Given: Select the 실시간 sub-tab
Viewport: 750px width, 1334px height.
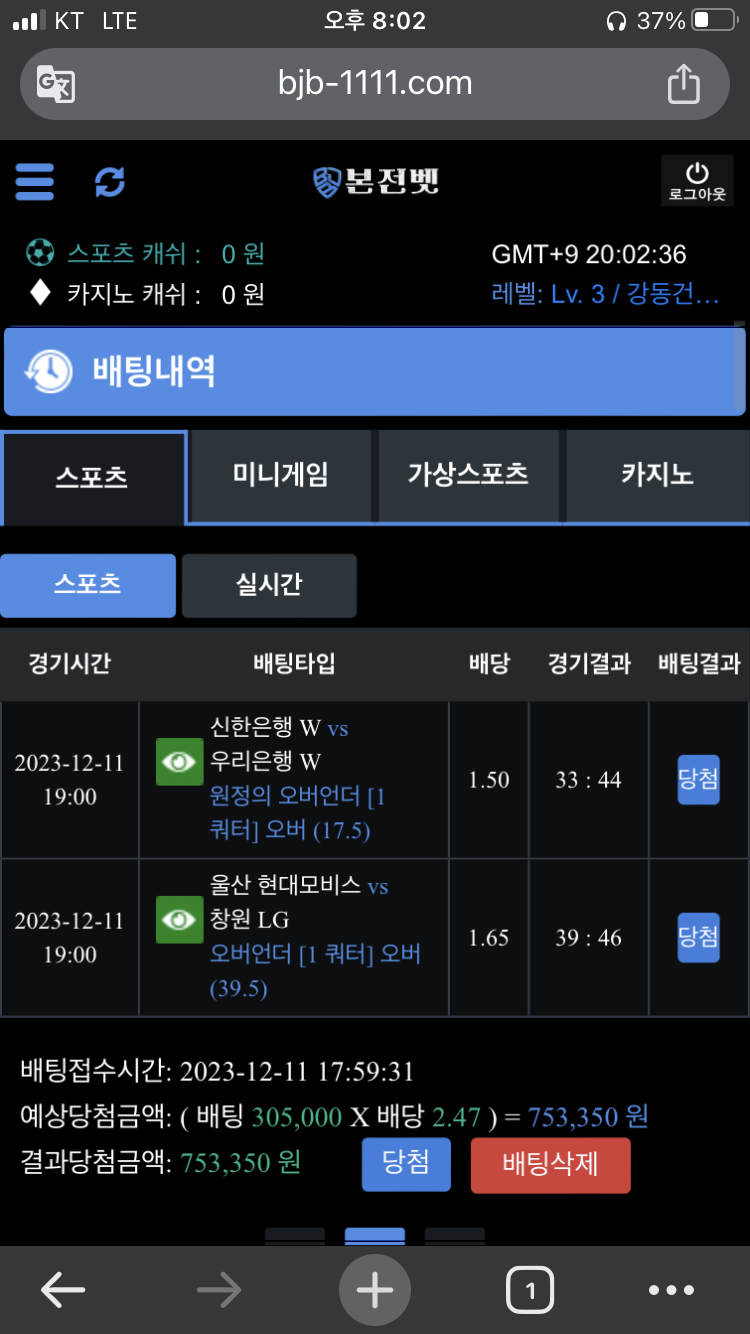Looking at the screenshot, I should click(269, 586).
